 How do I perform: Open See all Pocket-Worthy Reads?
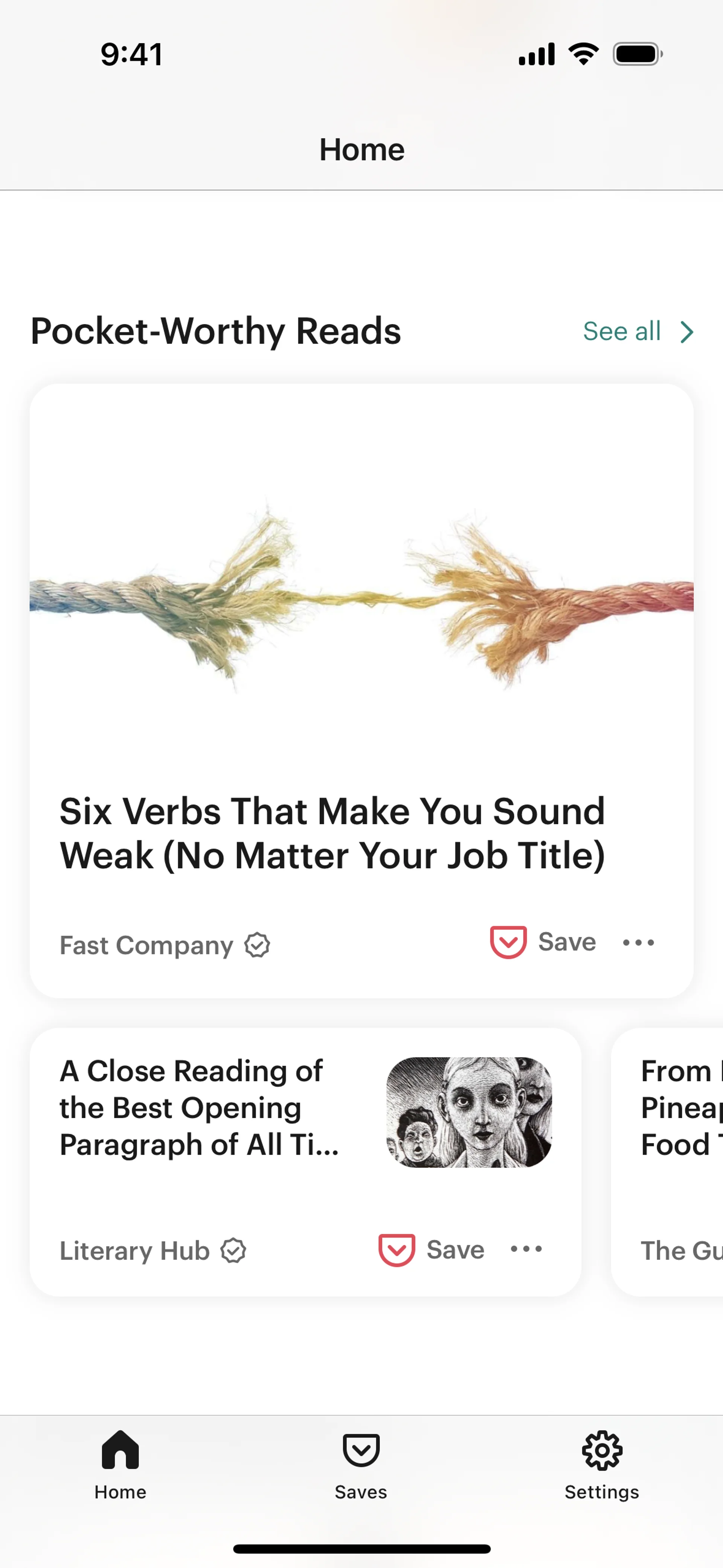coord(637,332)
